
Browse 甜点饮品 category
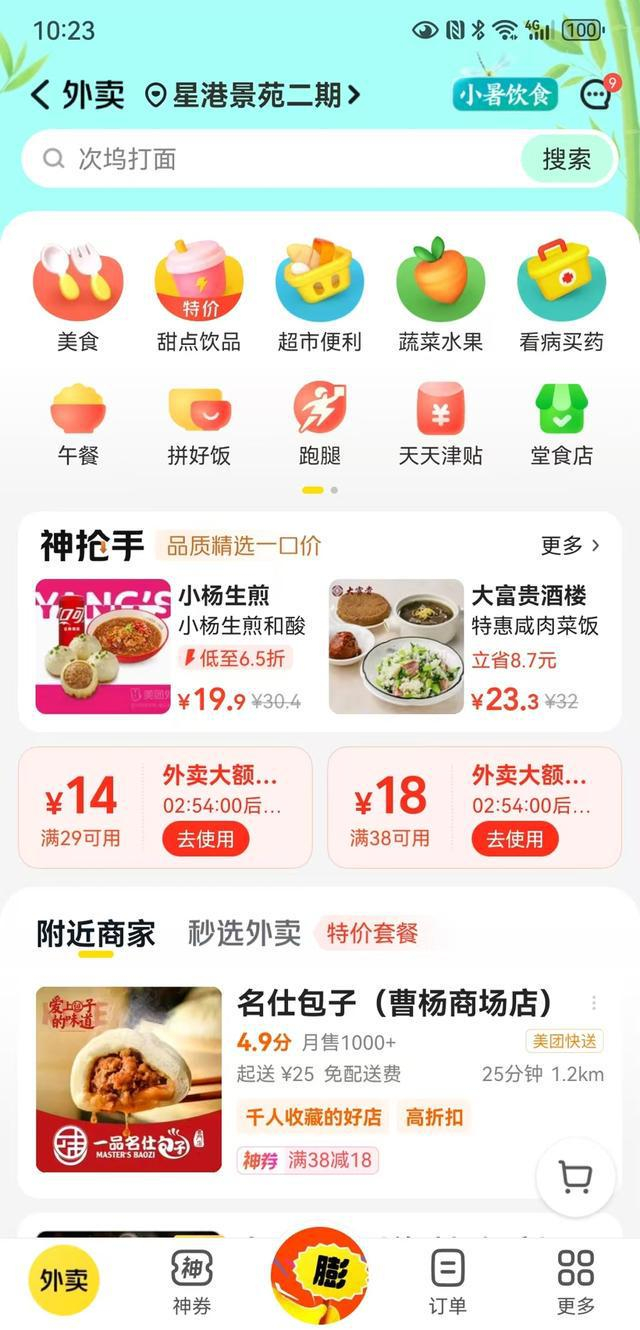tap(199, 296)
